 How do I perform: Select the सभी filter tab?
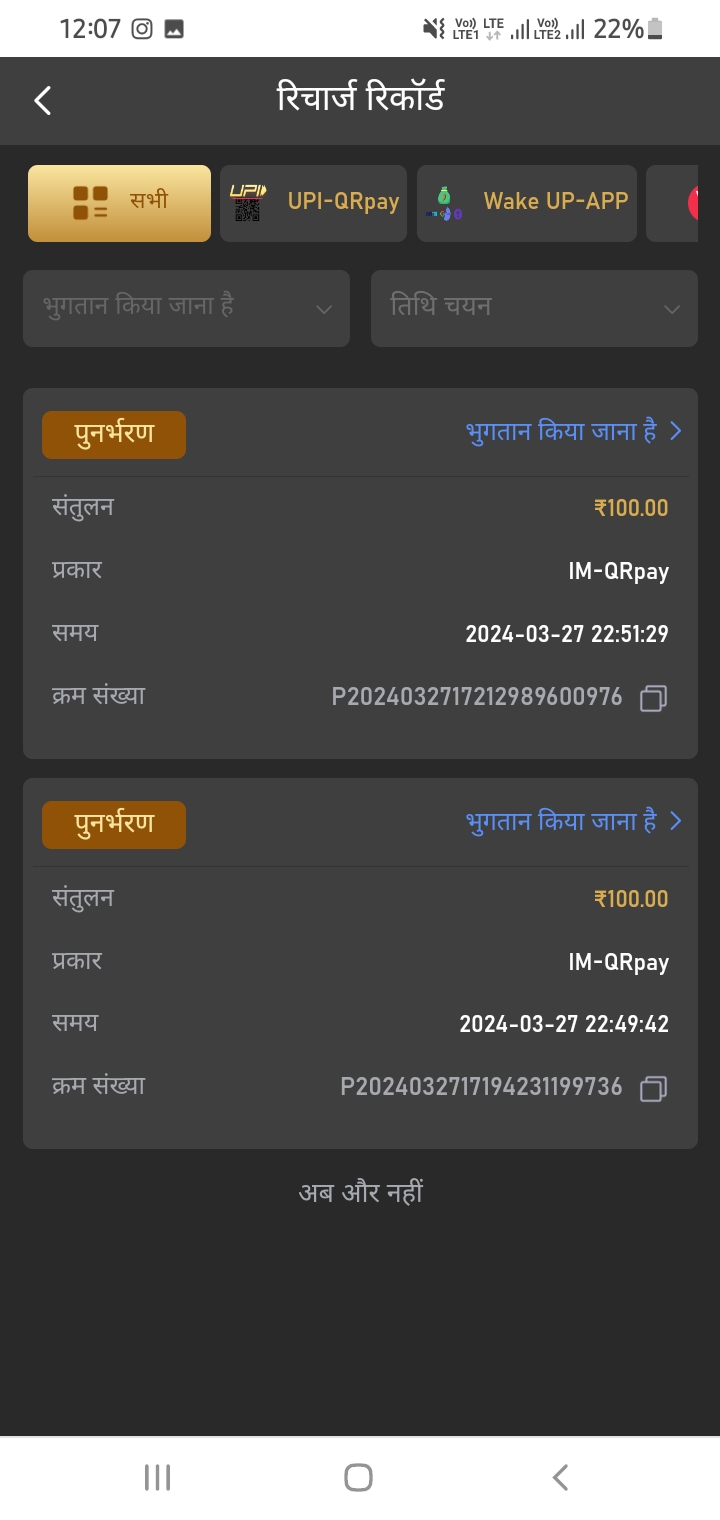(119, 203)
